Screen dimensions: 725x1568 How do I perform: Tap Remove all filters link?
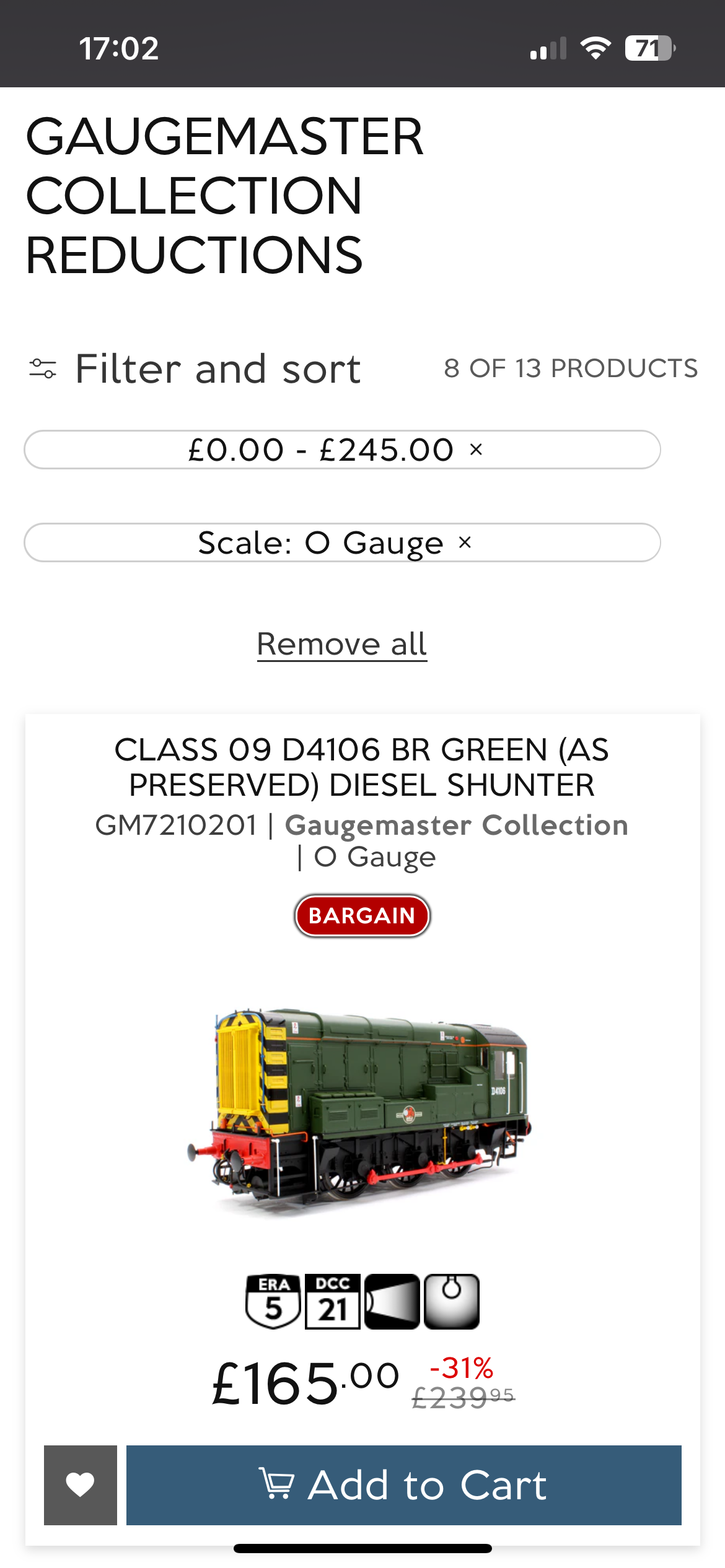pos(342,644)
